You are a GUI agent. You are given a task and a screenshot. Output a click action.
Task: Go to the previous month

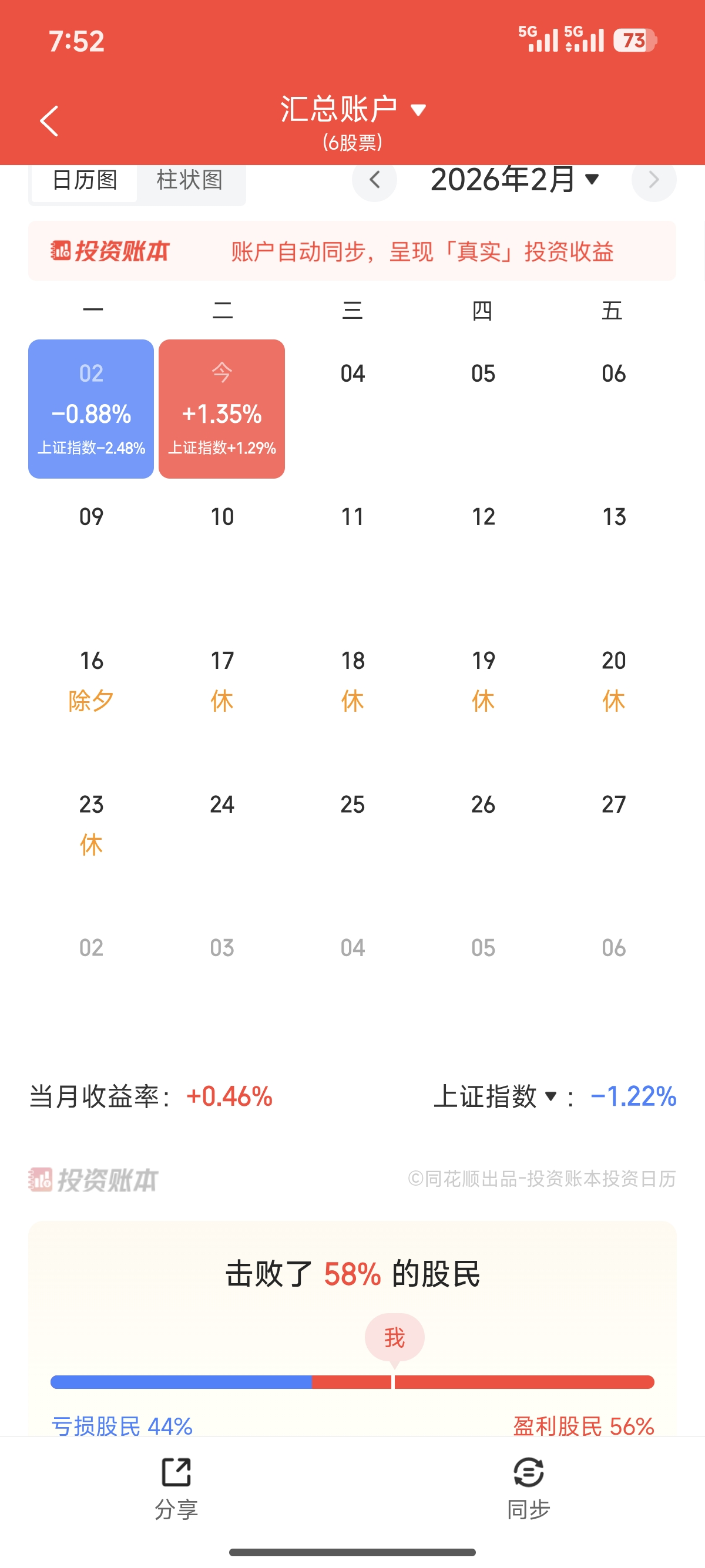374,180
